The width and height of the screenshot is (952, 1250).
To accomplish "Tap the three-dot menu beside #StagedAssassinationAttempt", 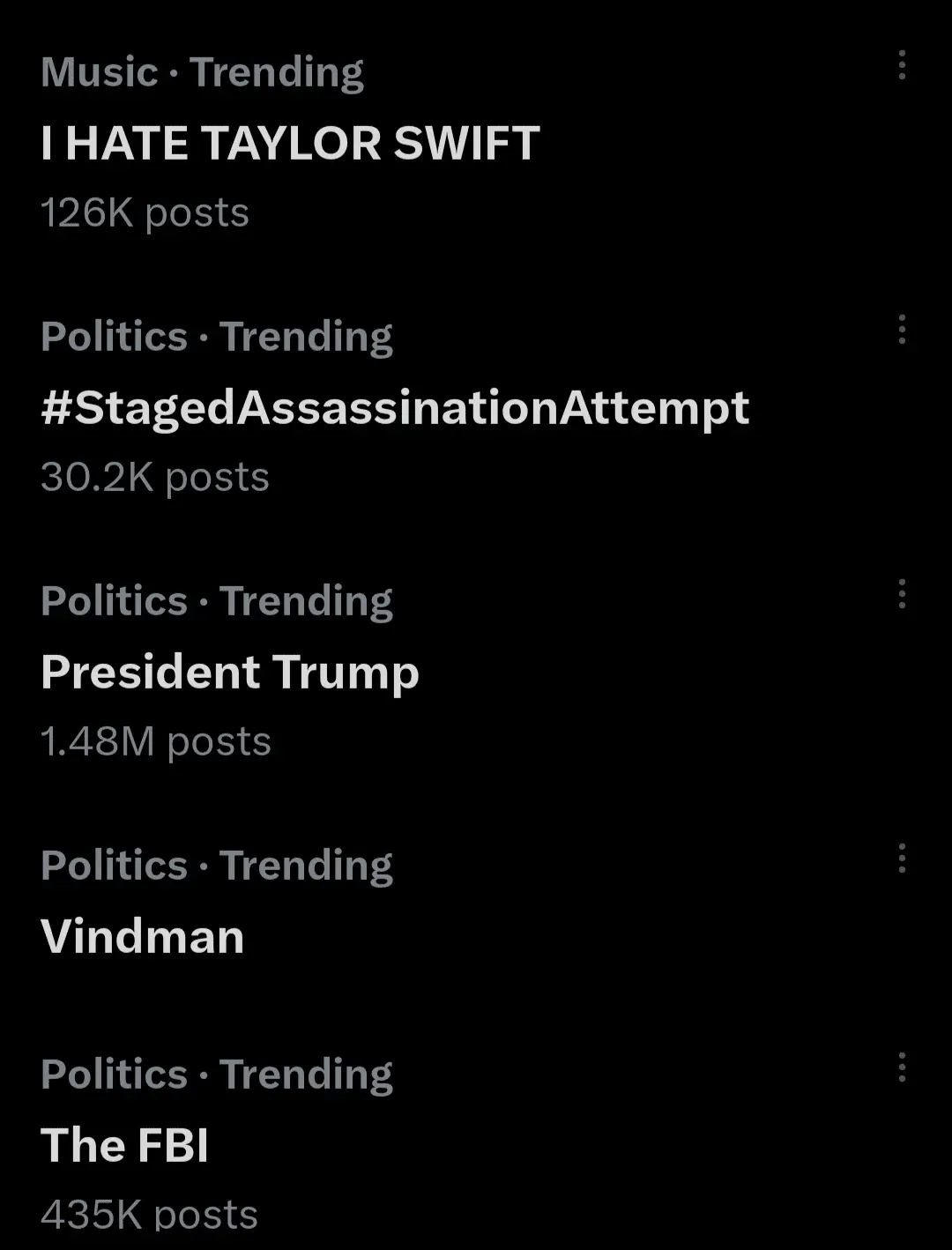I will pyautogui.click(x=901, y=330).
